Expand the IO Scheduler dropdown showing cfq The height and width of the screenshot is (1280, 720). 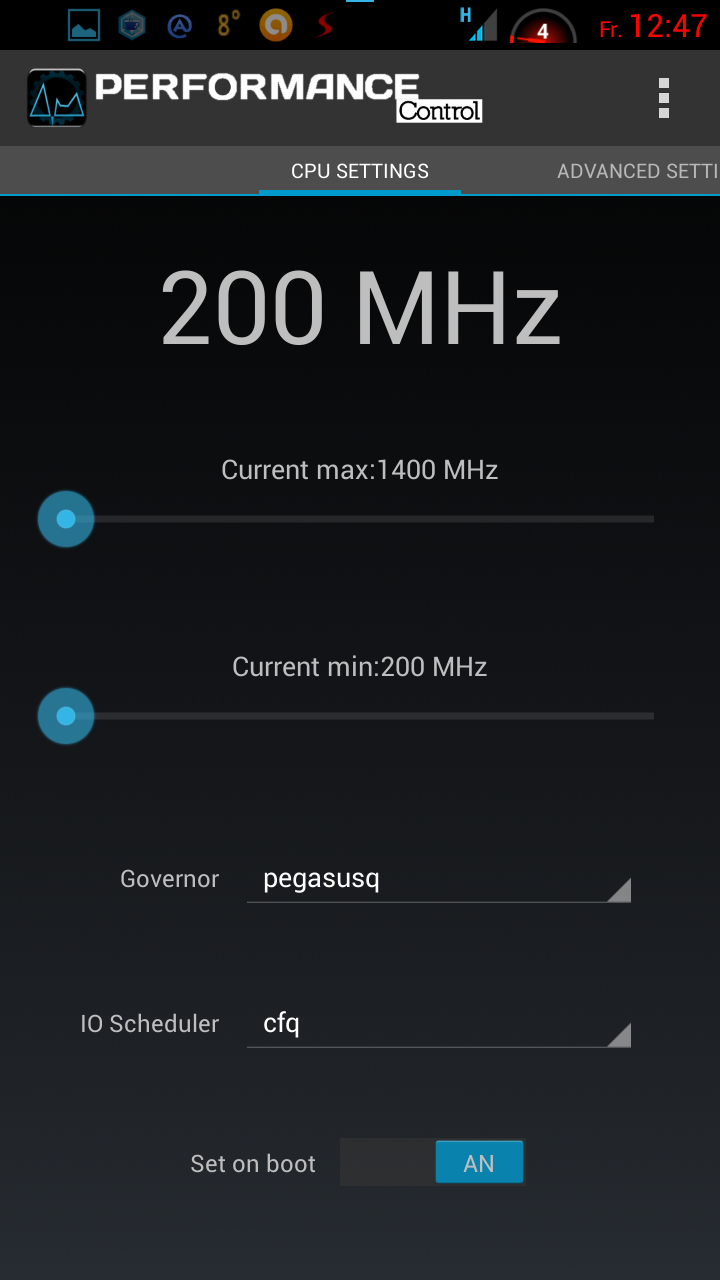click(439, 1024)
